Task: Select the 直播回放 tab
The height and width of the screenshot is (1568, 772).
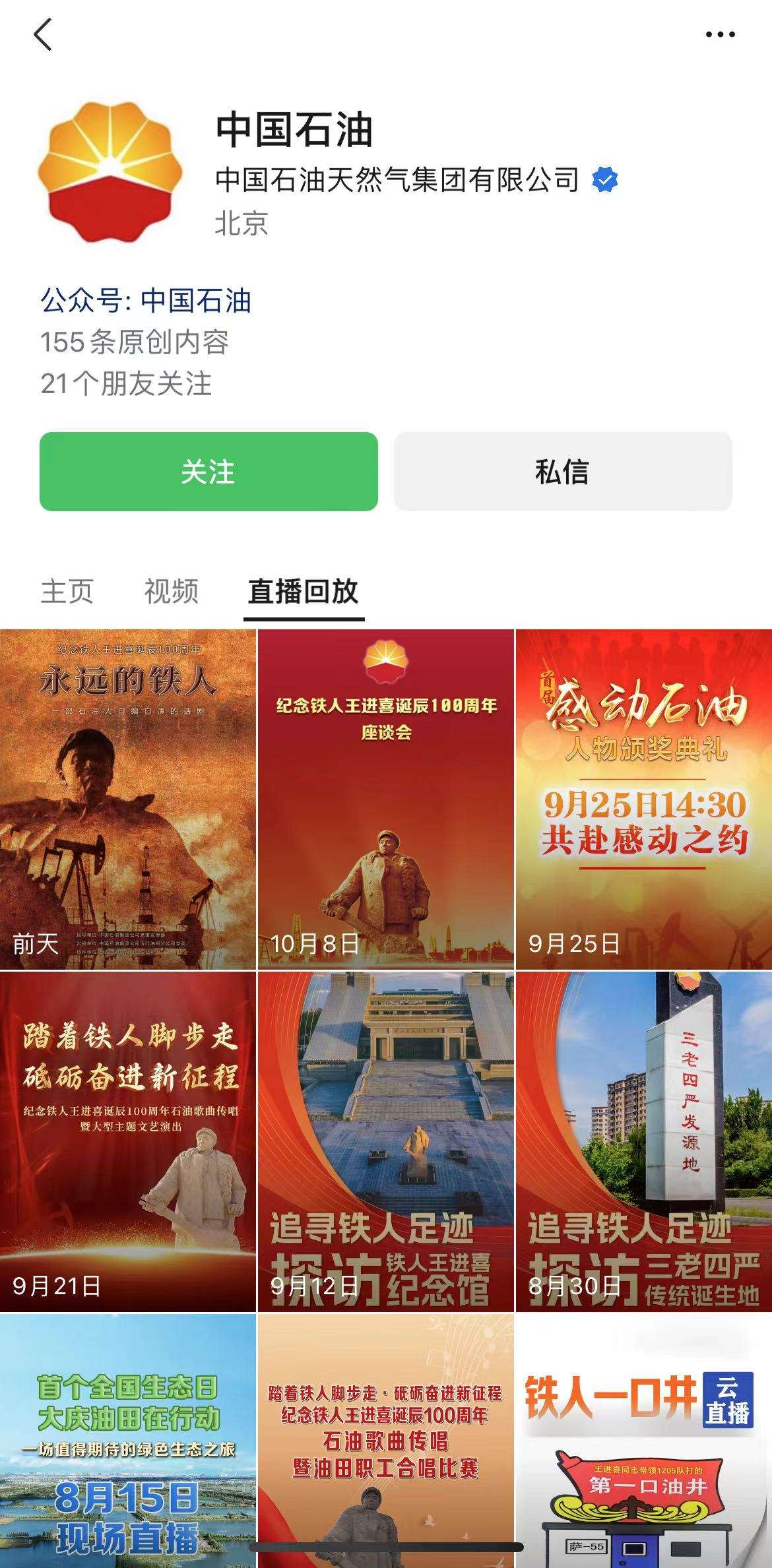Action: 303,591
